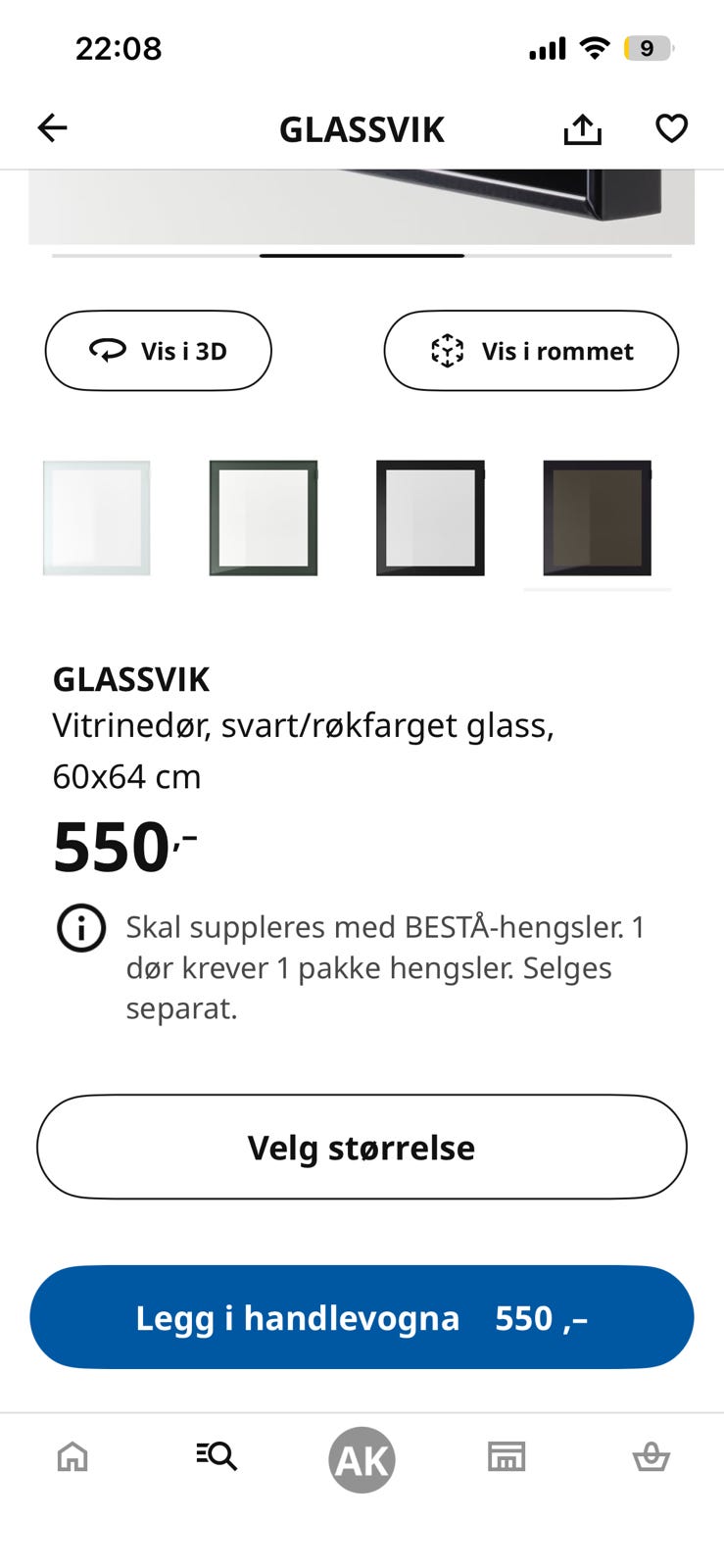This screenshot has width=724, height=1568.
Task: Open the Velg størrelse size selector
Action: [x=362, y=1147]
